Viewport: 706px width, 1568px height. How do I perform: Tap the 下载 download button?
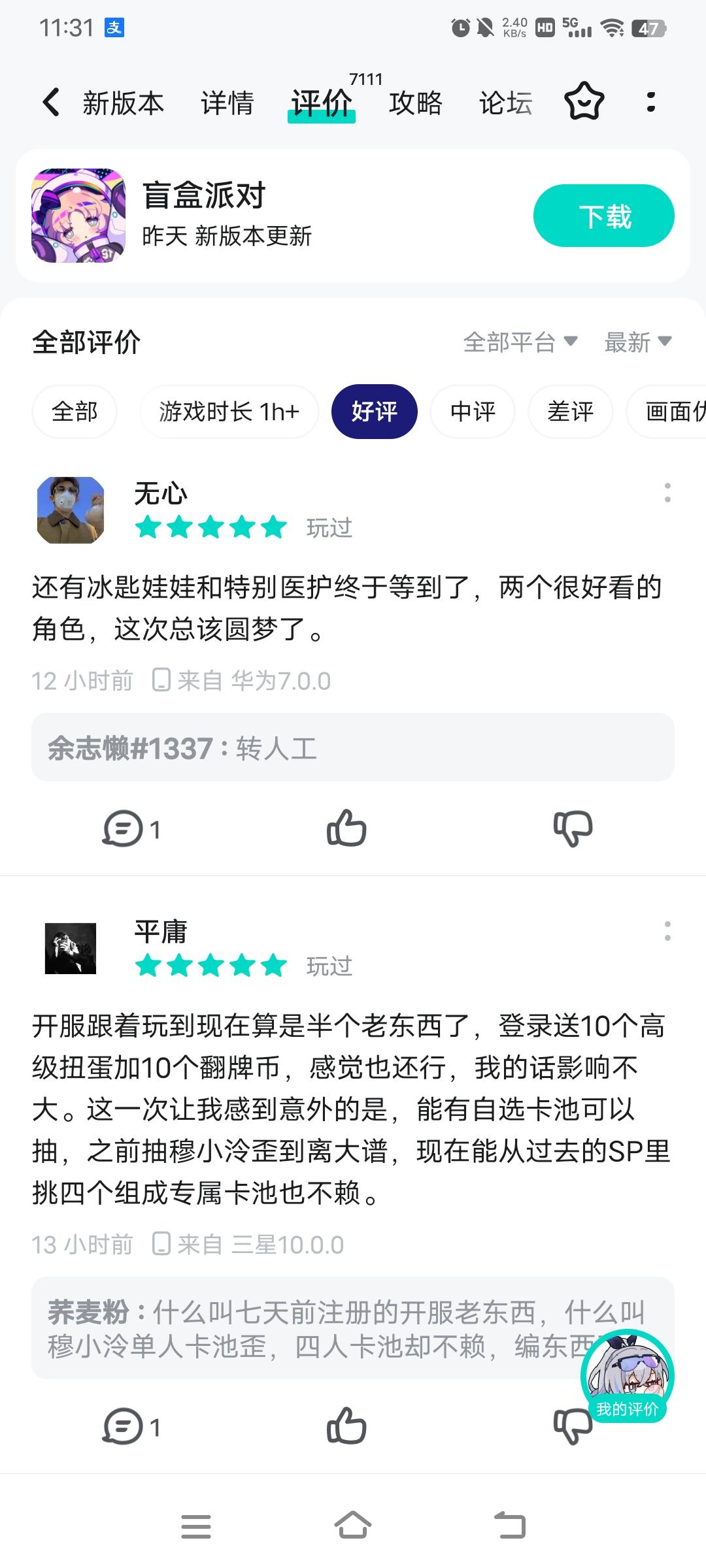[x=603, y=215]
